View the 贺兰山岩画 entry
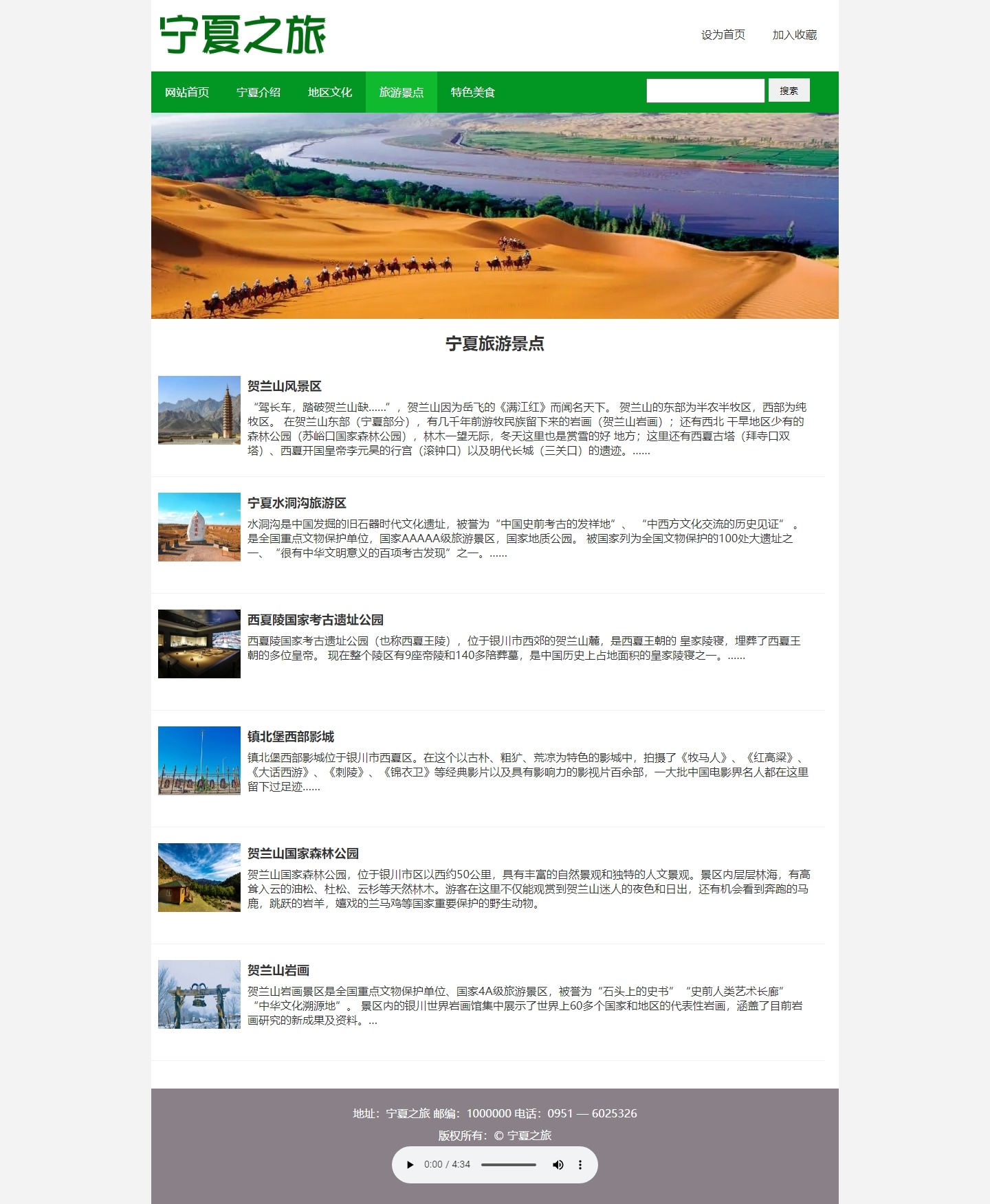This screenshot has height=1204, width=990. pos(278,970)
